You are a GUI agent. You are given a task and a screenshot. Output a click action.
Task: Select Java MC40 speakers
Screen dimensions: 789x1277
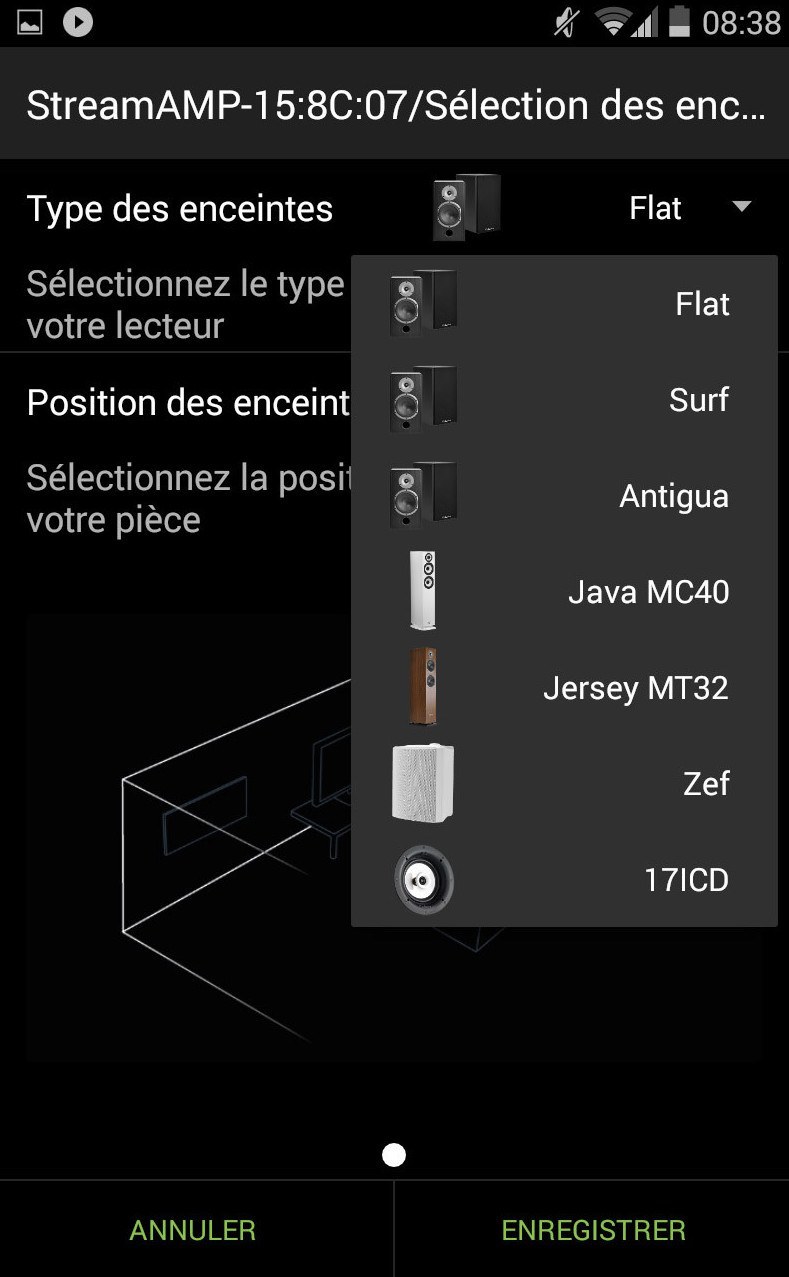point(564,592)
